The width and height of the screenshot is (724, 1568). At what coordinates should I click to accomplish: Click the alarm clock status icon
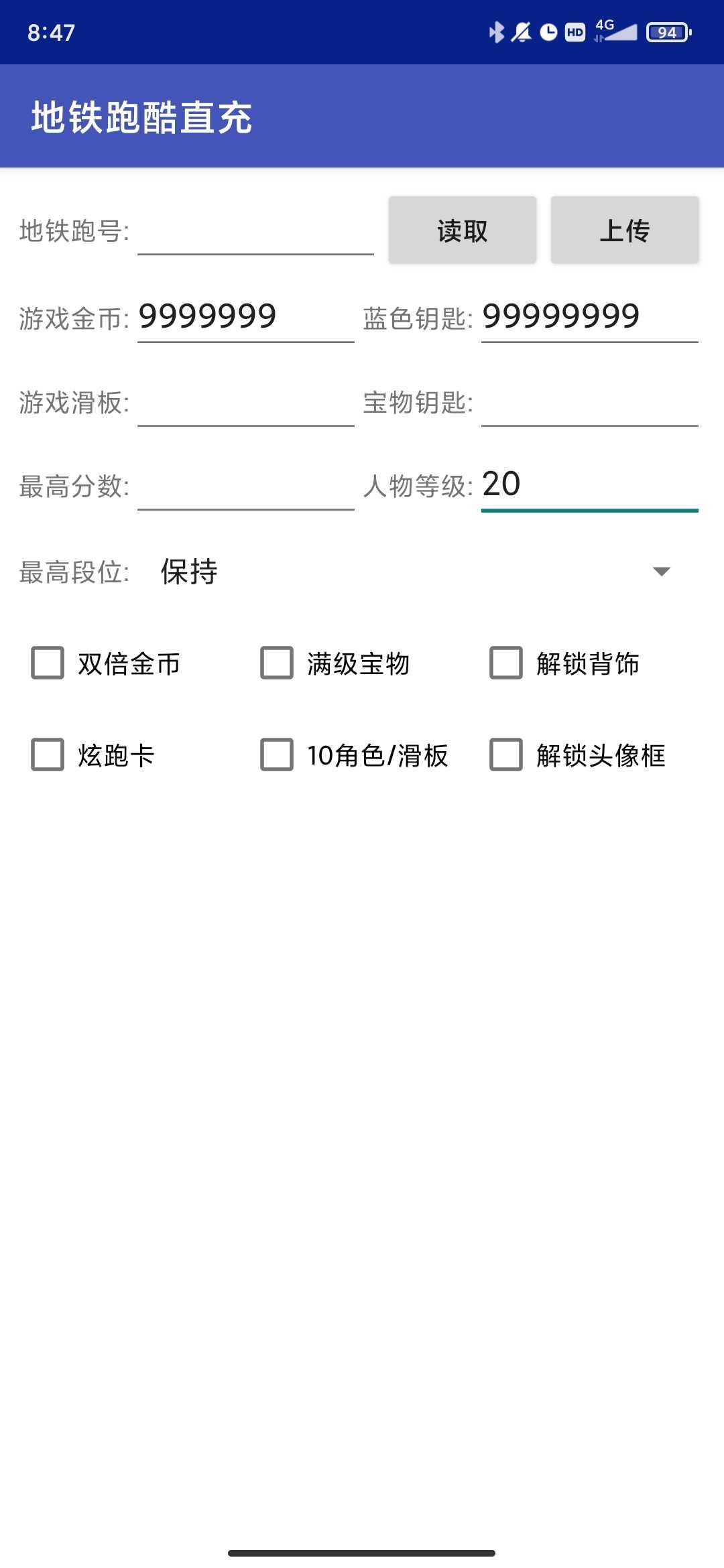(548, 32)
